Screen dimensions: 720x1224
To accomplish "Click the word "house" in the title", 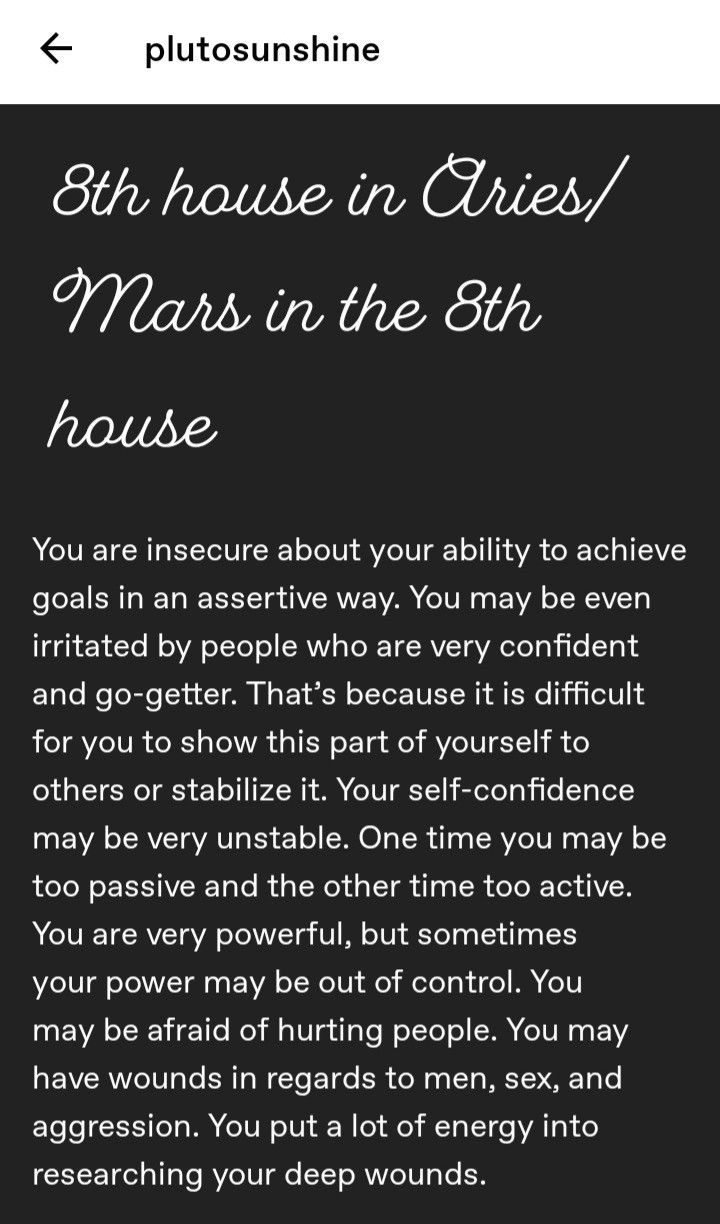I will [x=132, y=425].
